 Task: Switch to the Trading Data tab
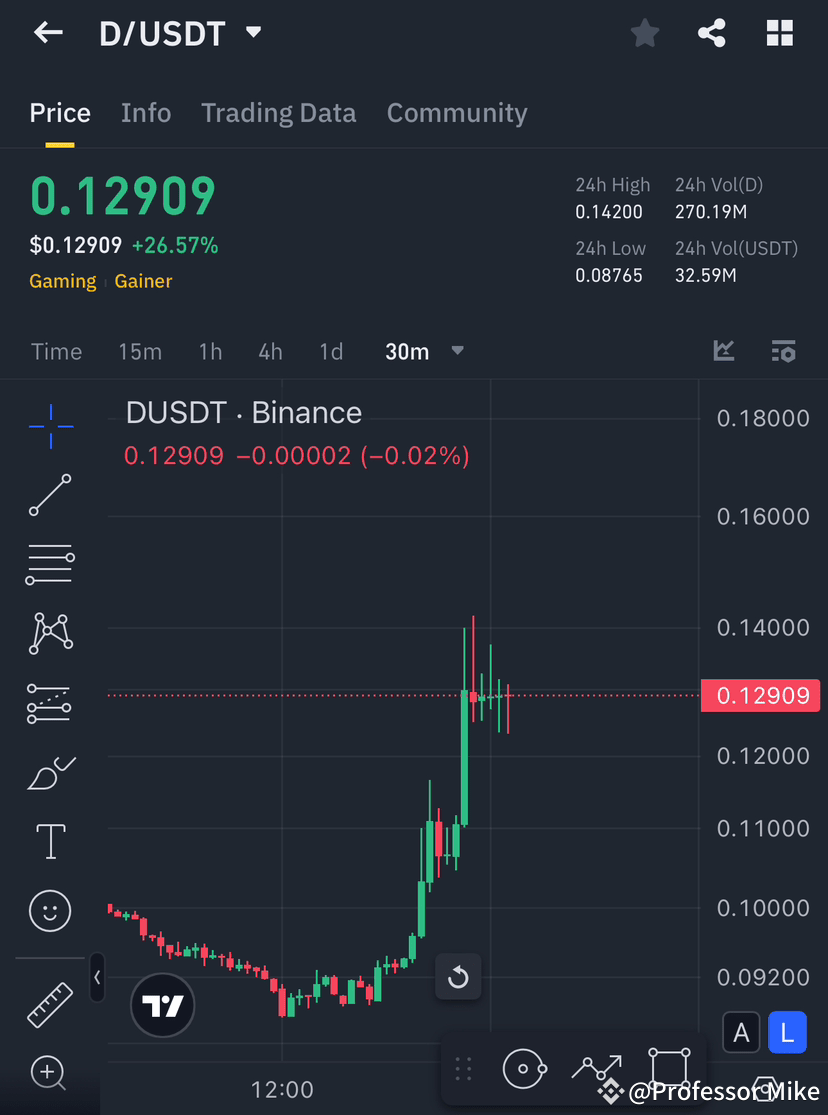point(279,113)
